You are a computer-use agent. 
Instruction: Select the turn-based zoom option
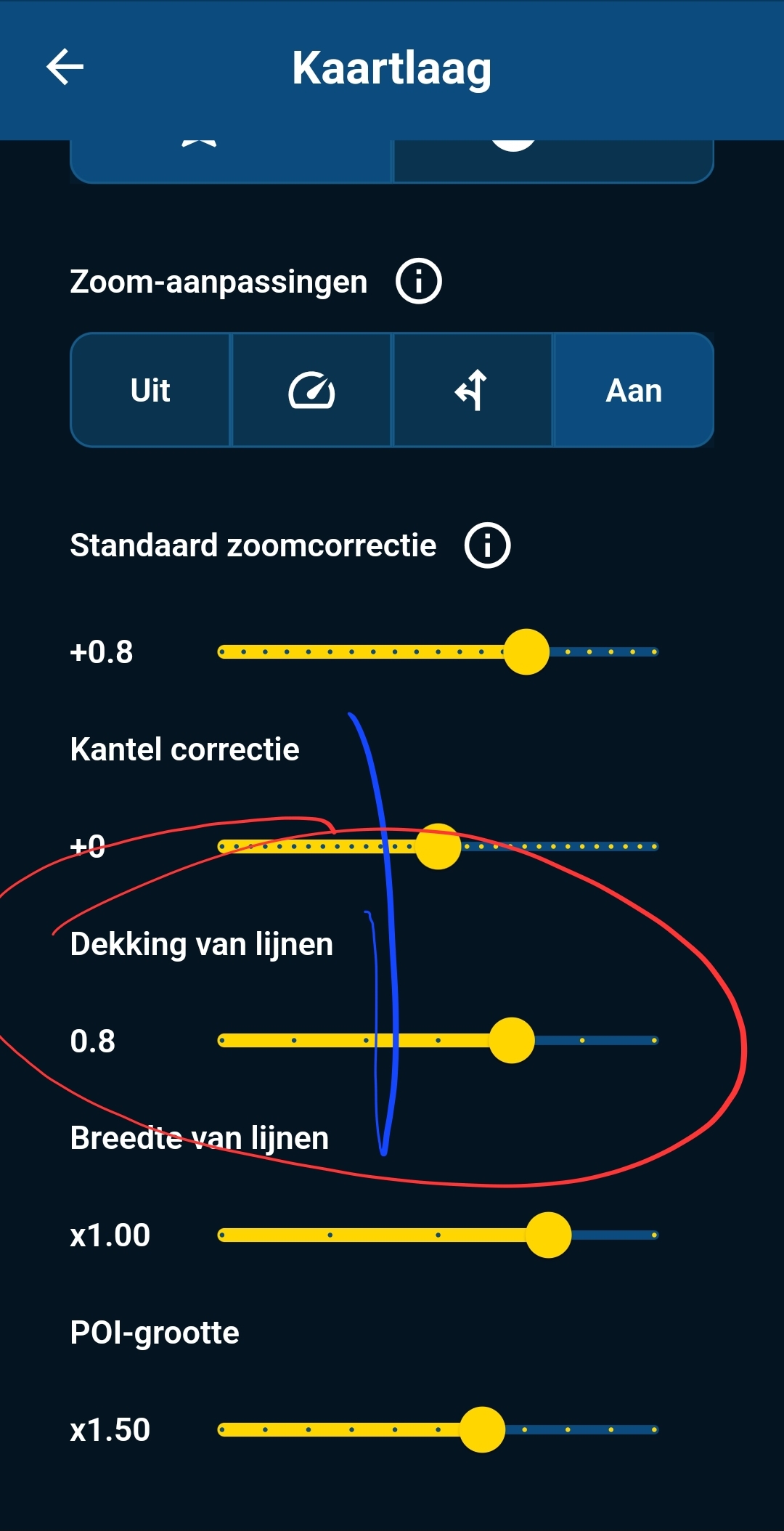coord(472,390)
